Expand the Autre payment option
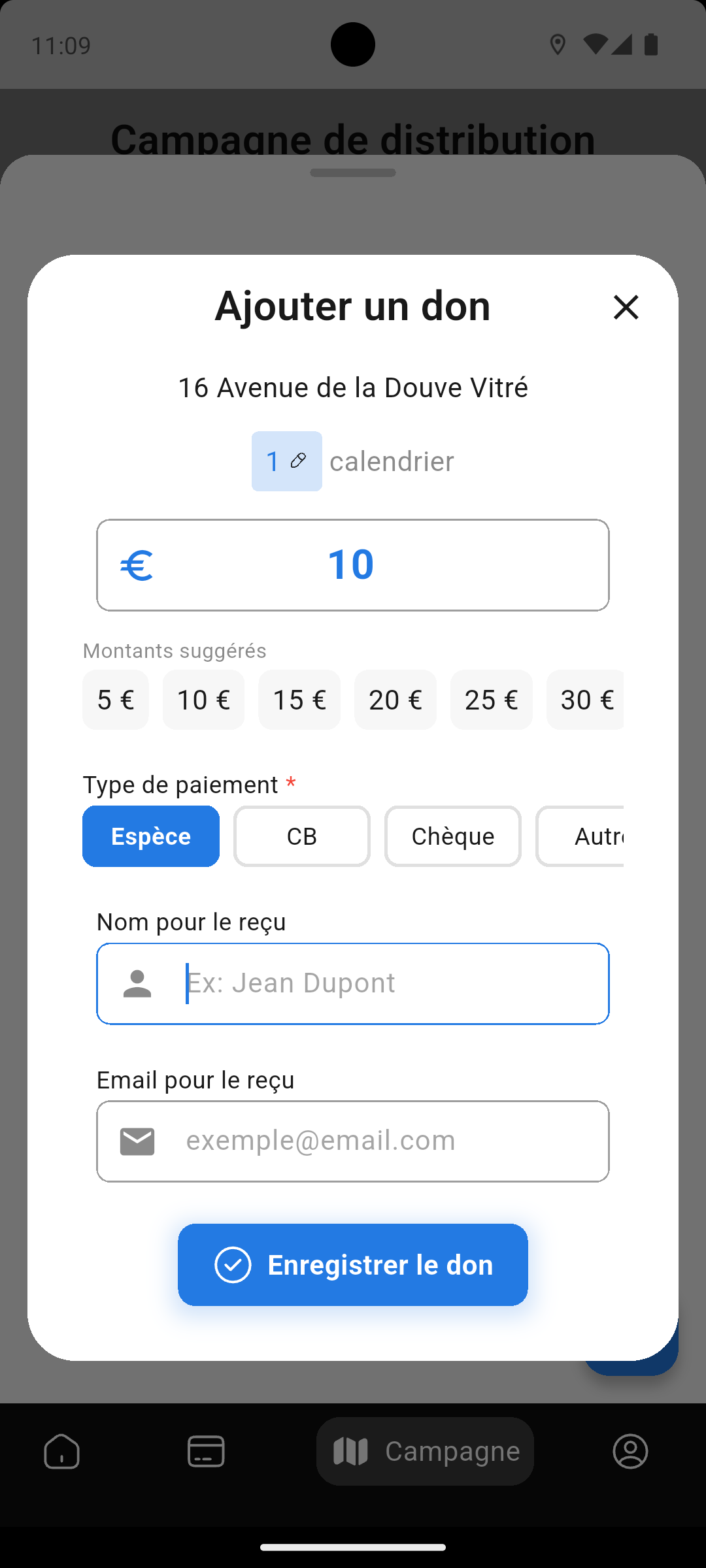 coord(595,836)
